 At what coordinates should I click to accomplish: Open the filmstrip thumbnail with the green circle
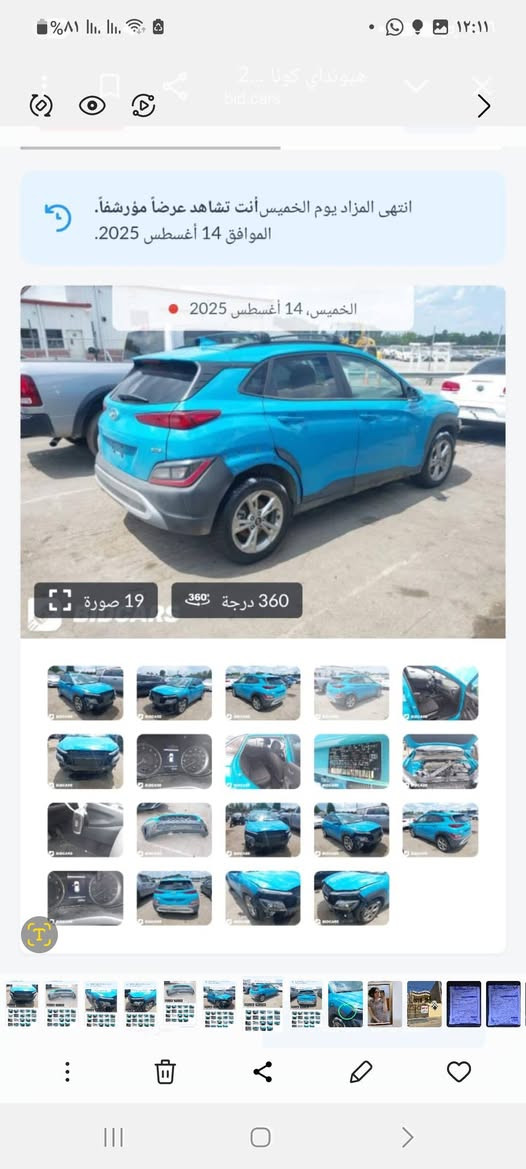pyautogui.click(x=346, y=1003)
